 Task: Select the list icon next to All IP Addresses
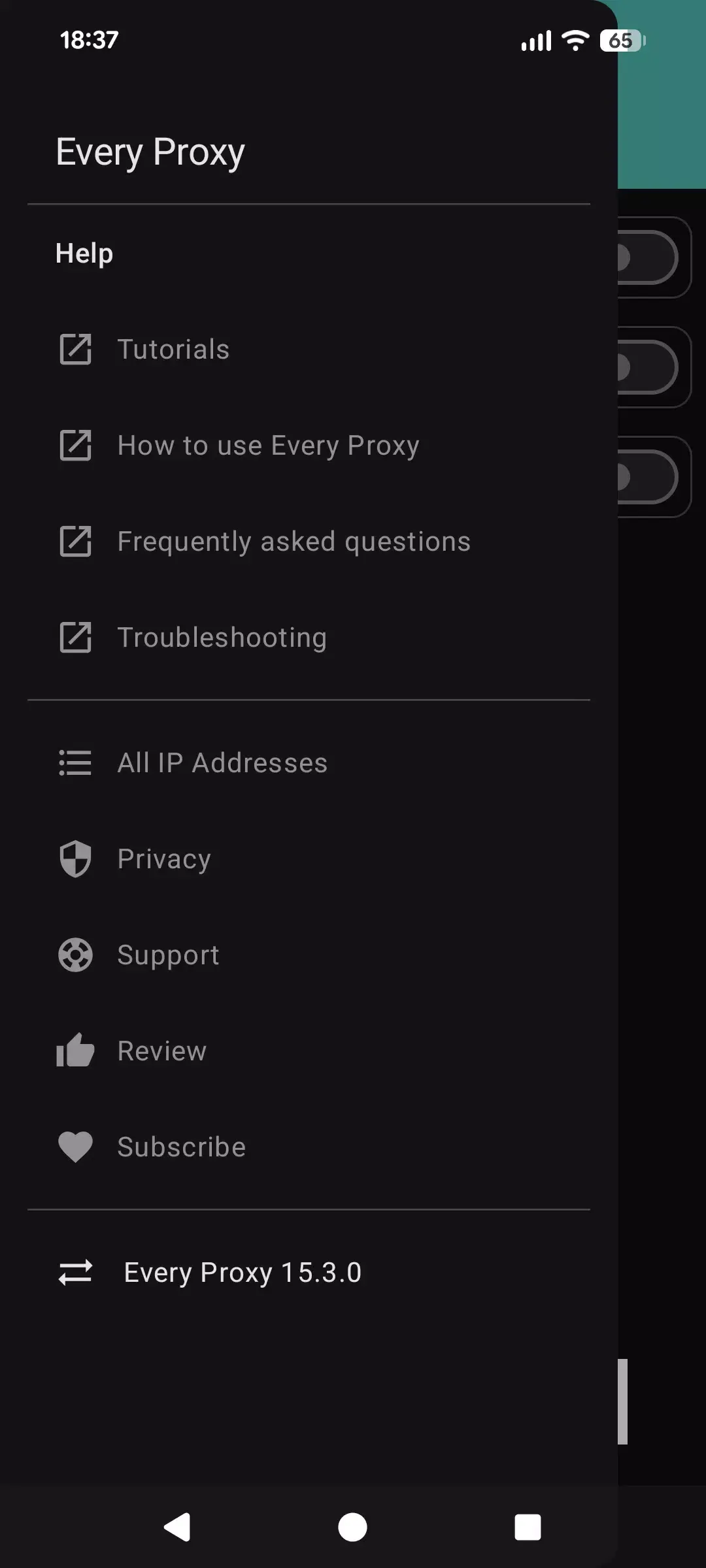point(75,762)
